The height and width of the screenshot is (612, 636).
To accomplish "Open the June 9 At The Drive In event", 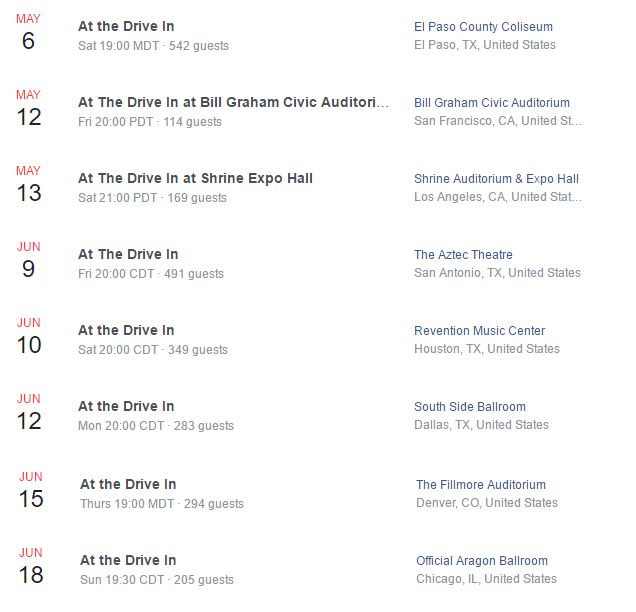I will pyautogui.click(x=128, y=255).
